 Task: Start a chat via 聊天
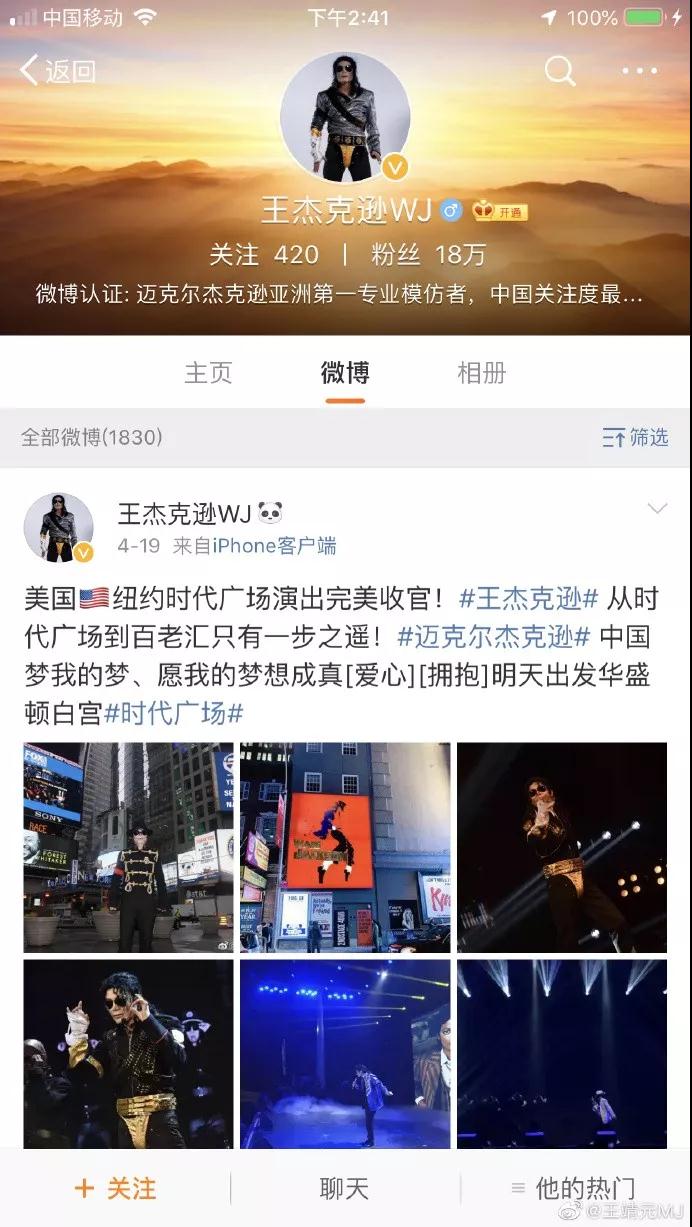click(345, 1188)
